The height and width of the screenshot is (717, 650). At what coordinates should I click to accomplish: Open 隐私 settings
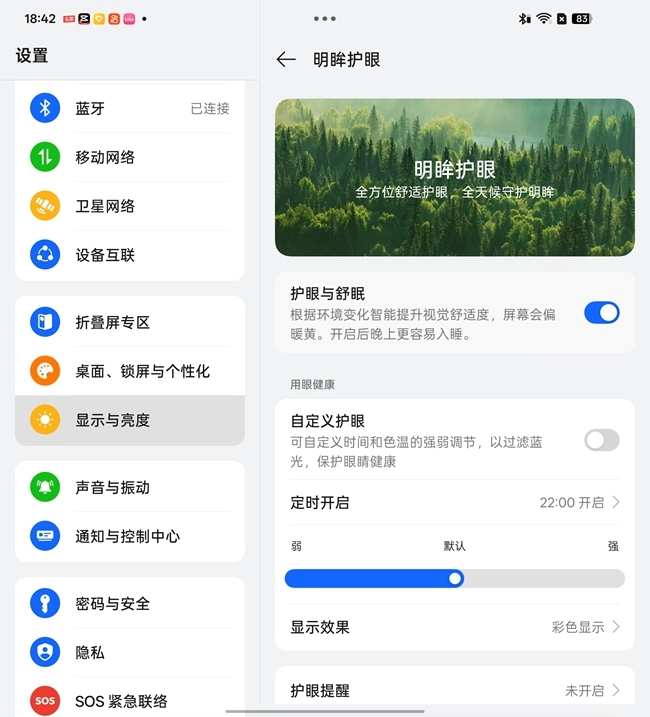[130, 652]
